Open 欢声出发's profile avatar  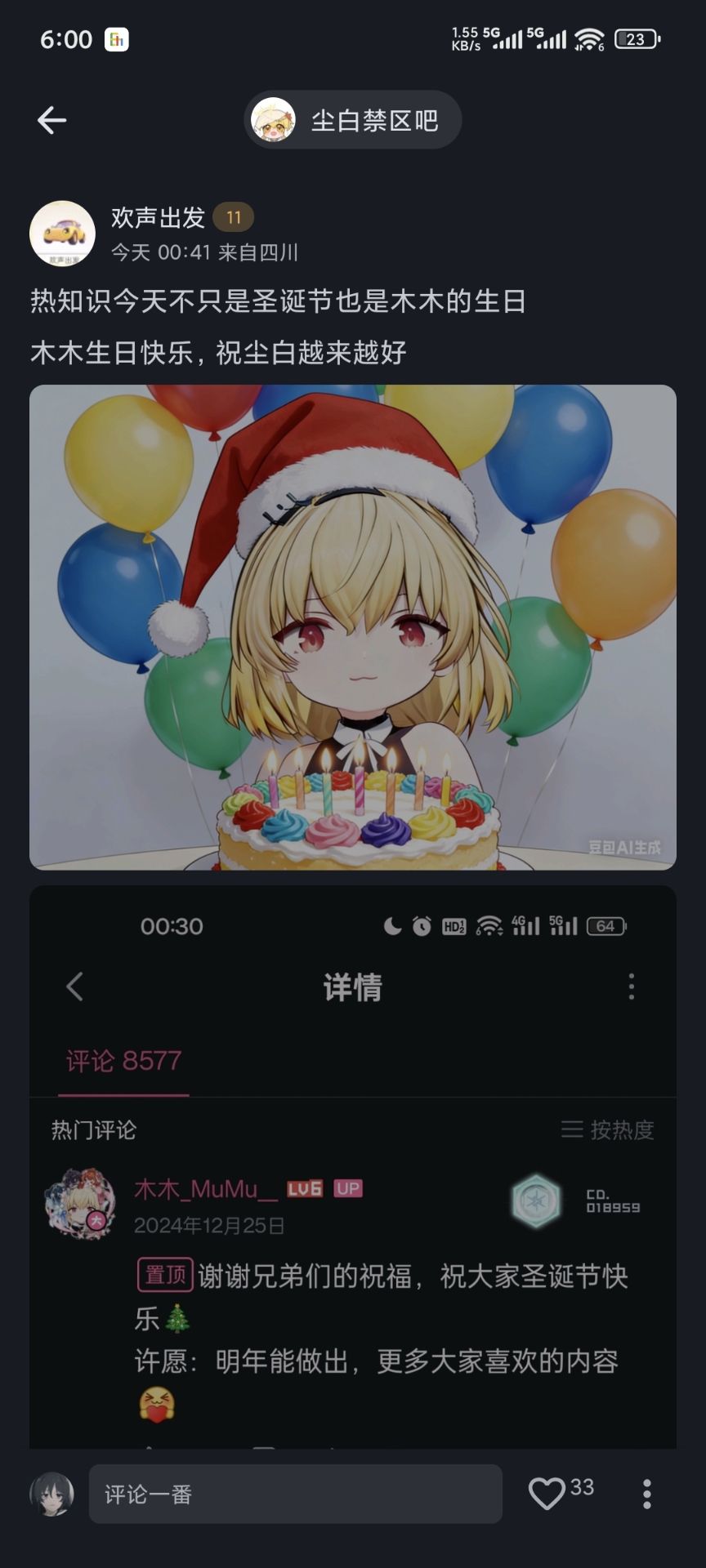62,234
